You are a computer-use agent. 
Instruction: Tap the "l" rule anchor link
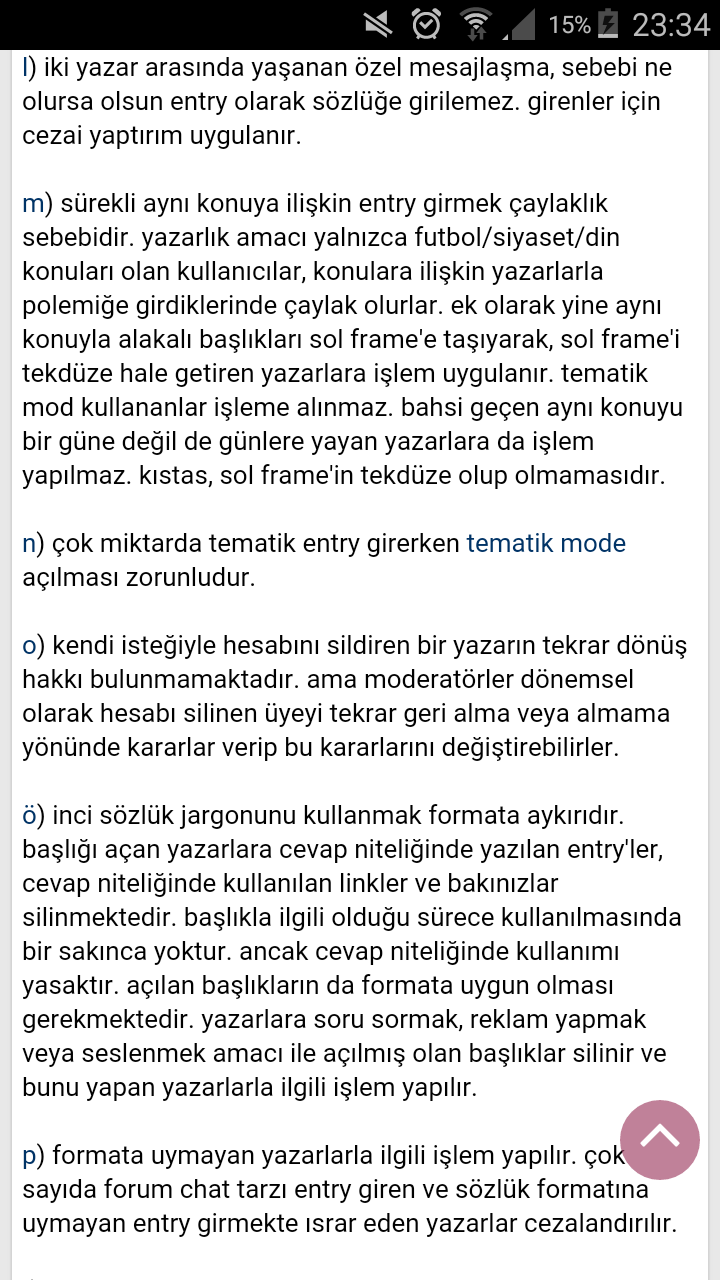click(x=26, y=69)
